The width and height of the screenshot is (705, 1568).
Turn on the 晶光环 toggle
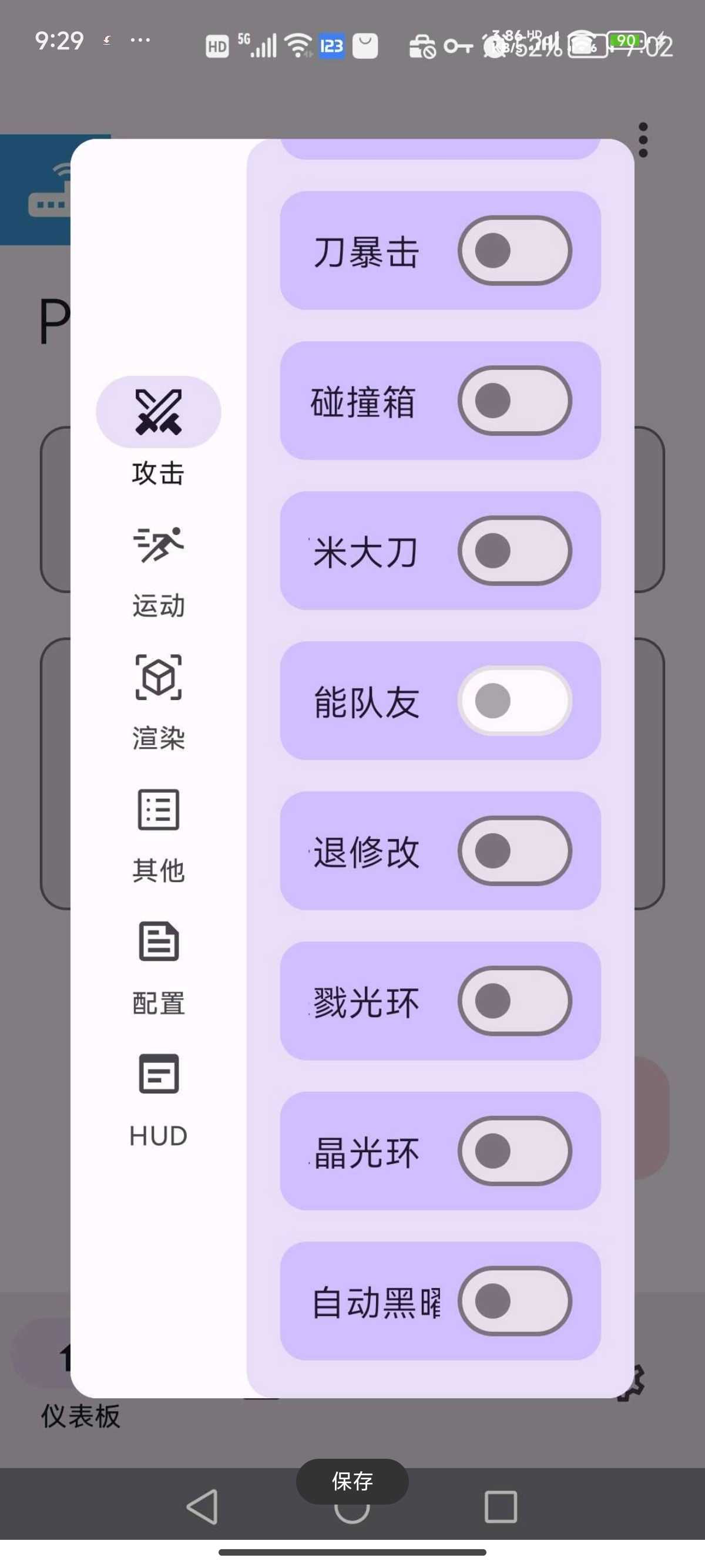coord(515,1151)
